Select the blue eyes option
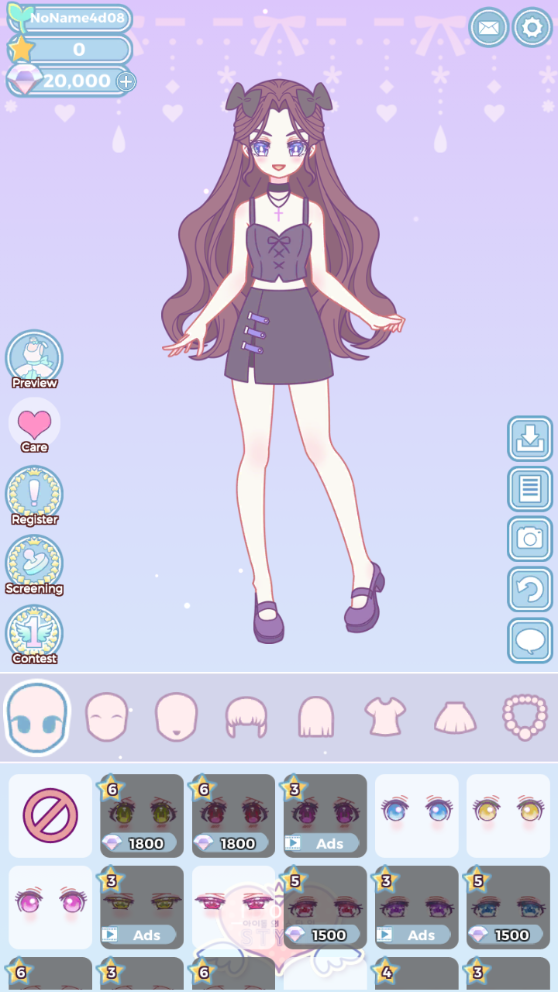 (x=416, y=816)
